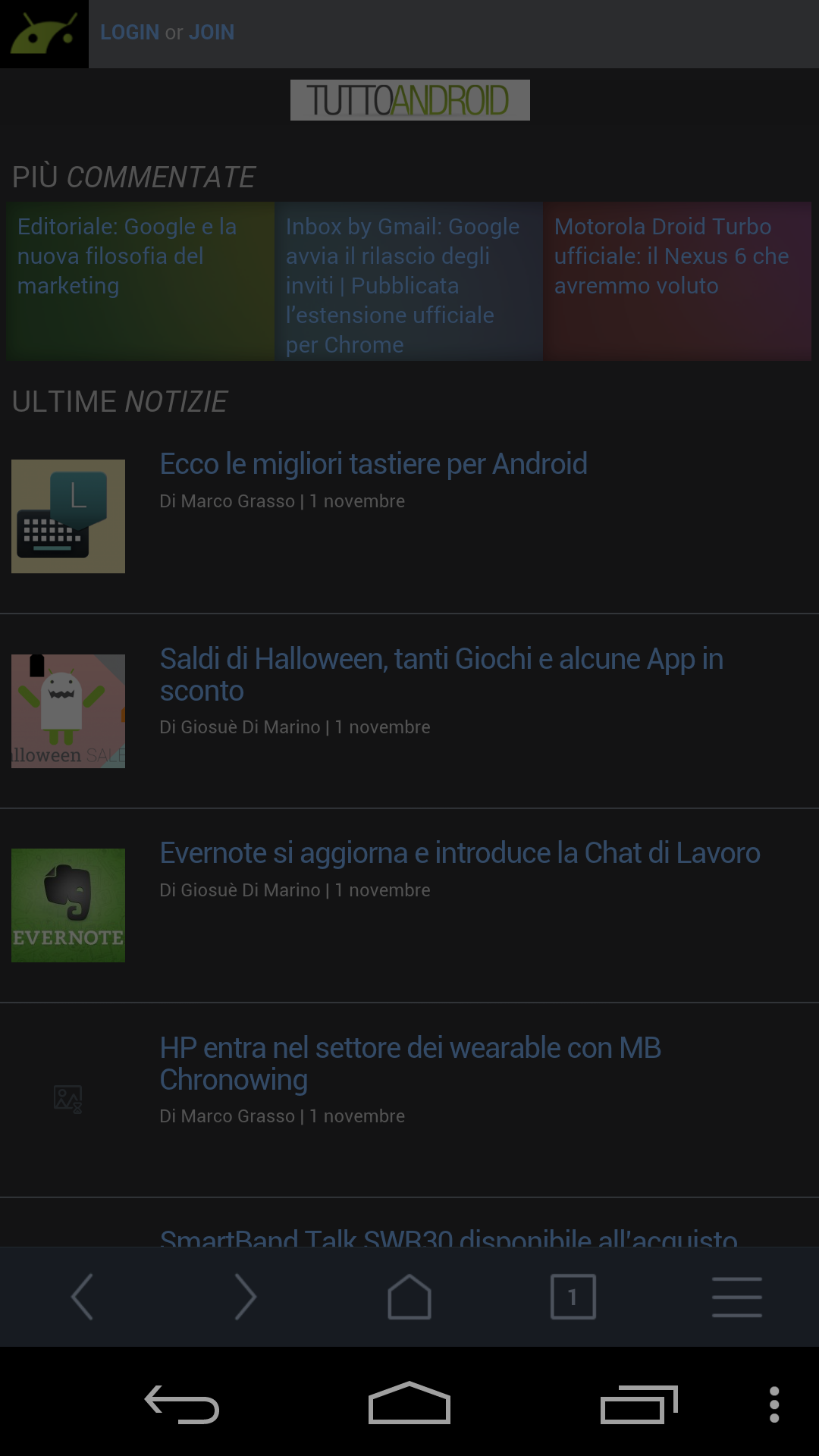Tap the browser home button

coord(409,1297)
